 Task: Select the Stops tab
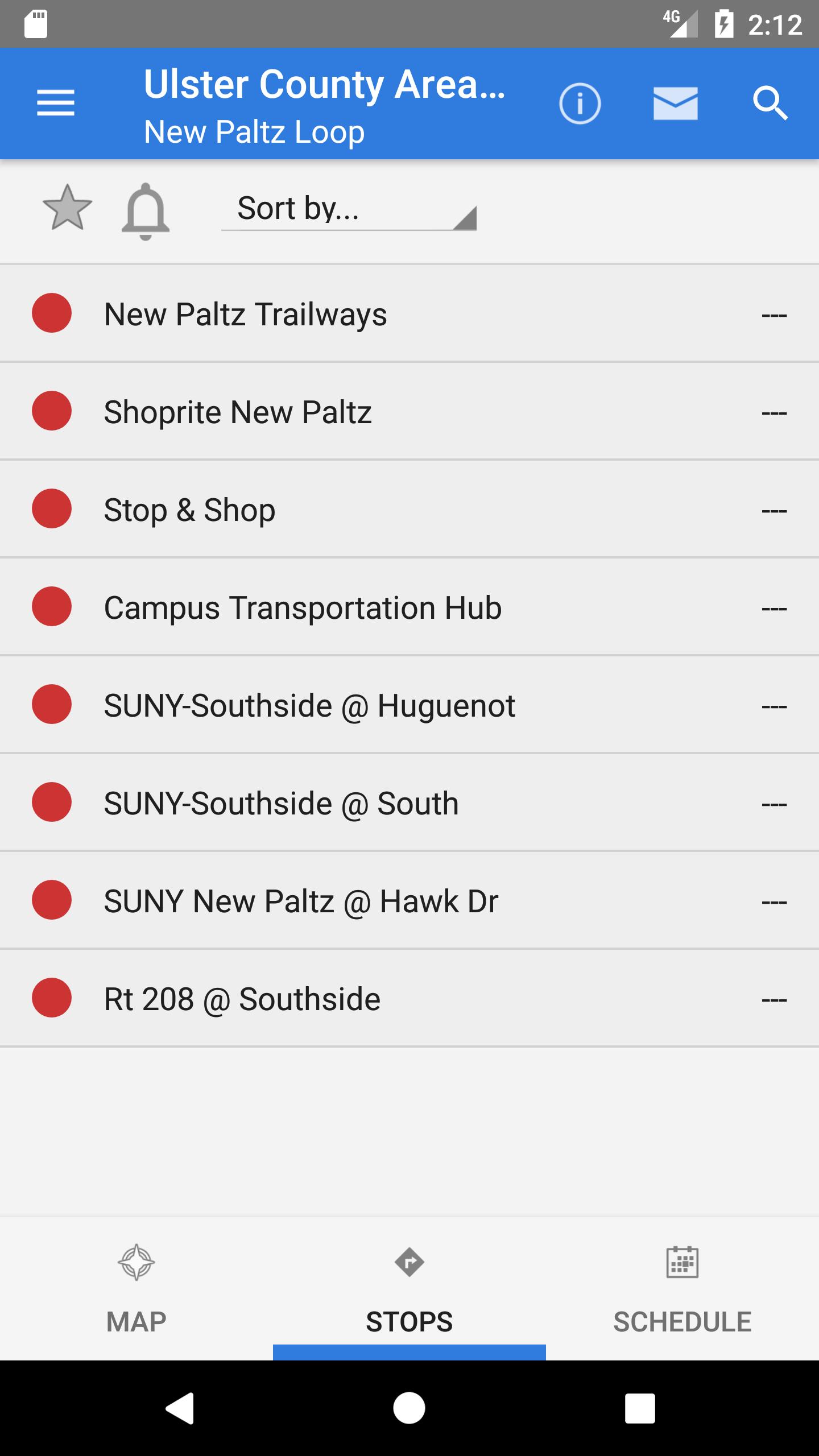tap(409, 1289)
